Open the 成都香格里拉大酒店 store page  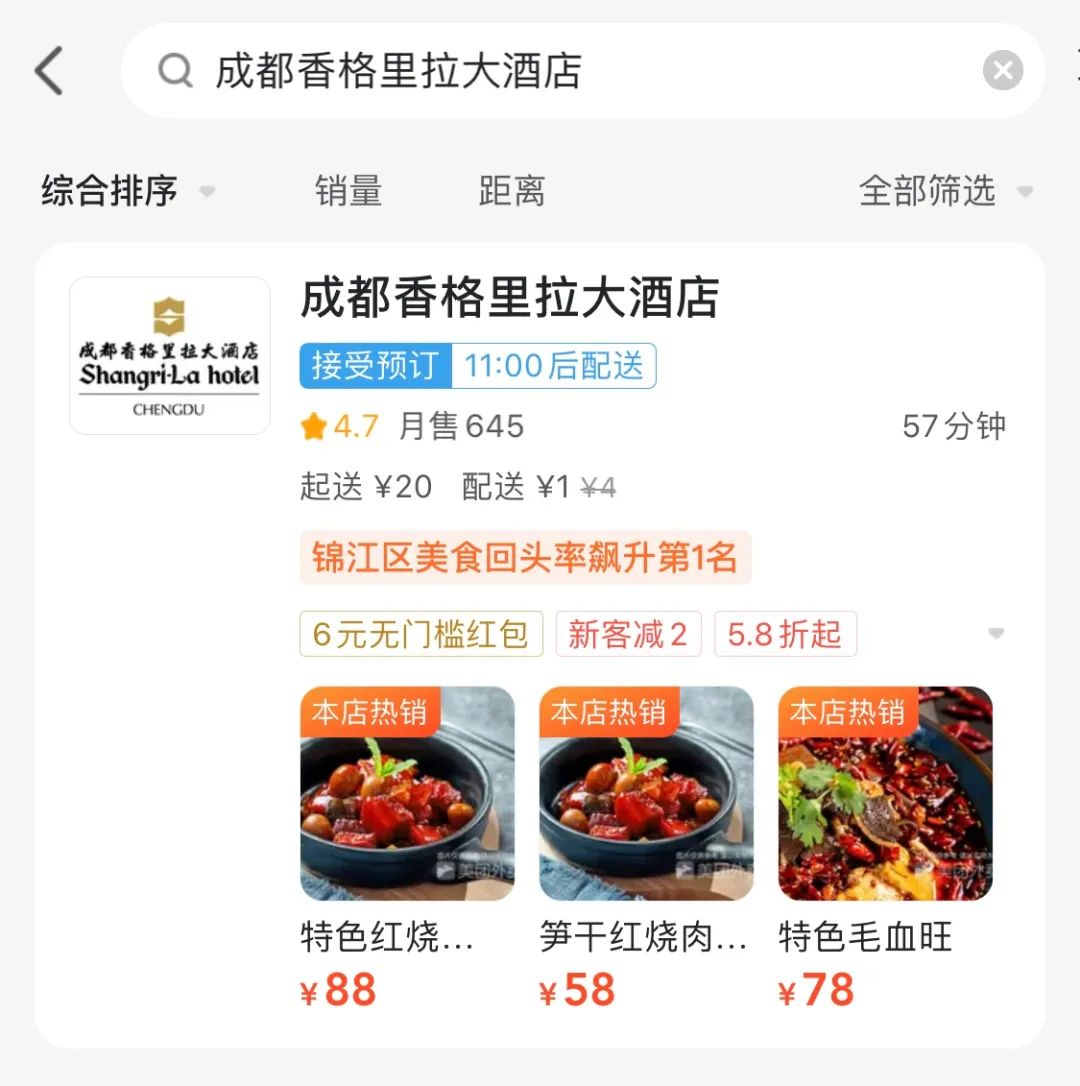pos(510,298)
